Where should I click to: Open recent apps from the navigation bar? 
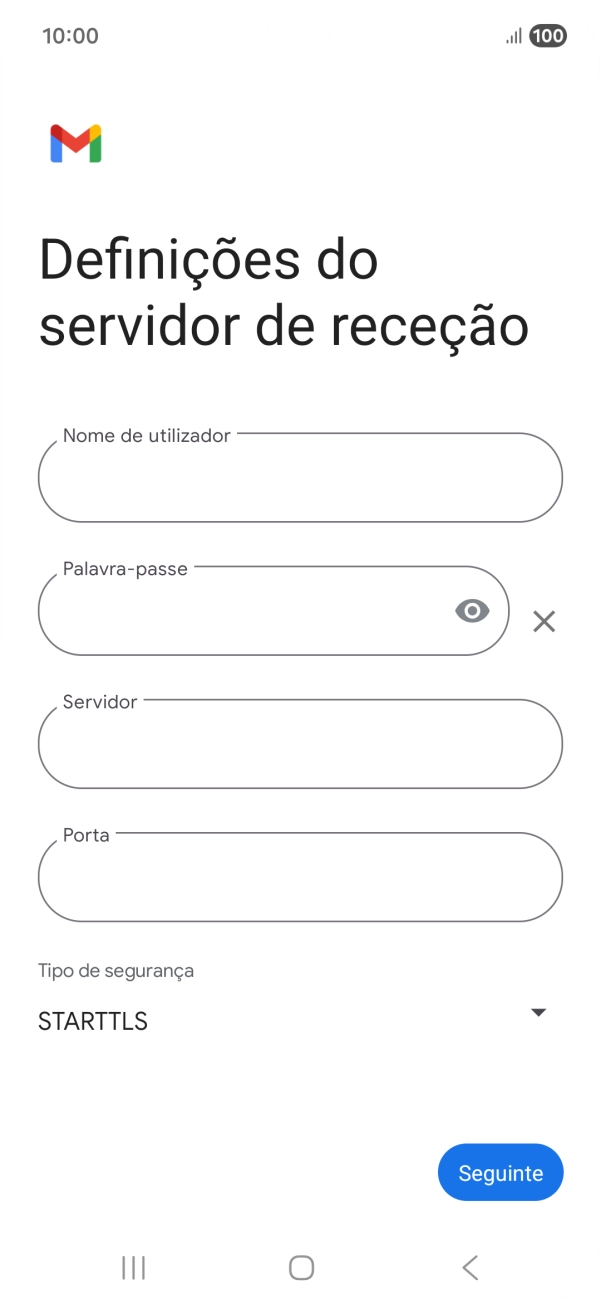pyautogui.click(x=133, y=1268)
